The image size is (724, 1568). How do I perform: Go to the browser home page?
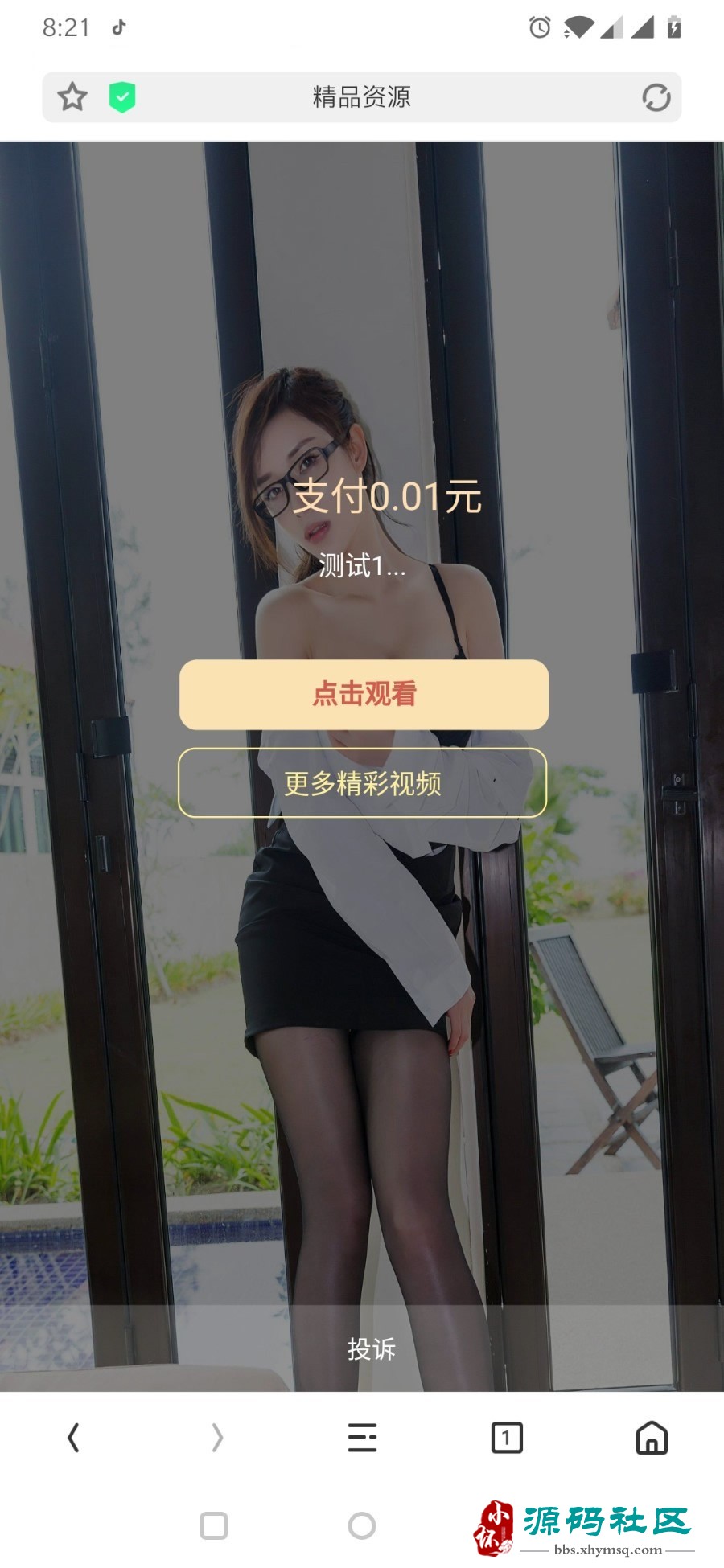coord(652,1437)
